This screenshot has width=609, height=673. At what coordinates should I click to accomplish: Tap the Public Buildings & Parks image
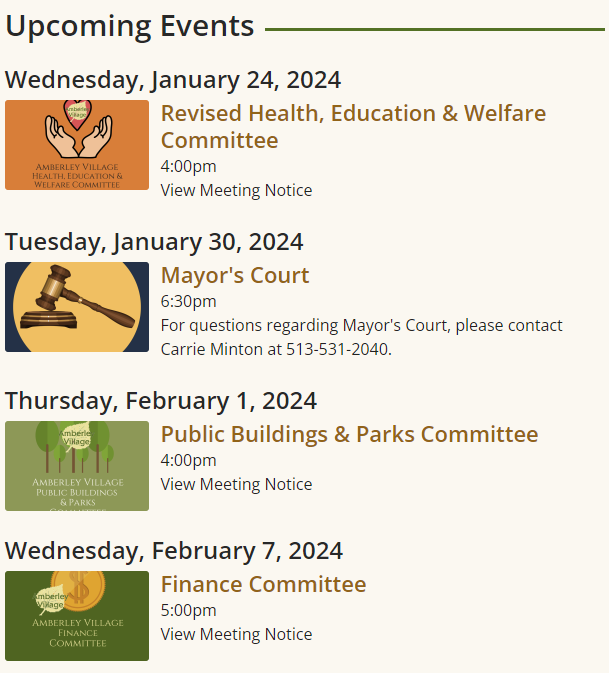point(77,466)
